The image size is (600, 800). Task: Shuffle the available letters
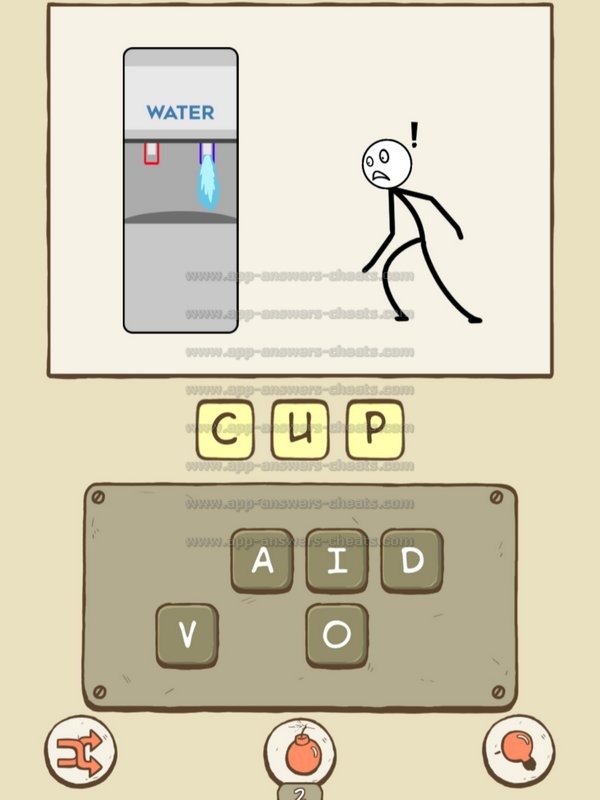[x=80, y=749]
